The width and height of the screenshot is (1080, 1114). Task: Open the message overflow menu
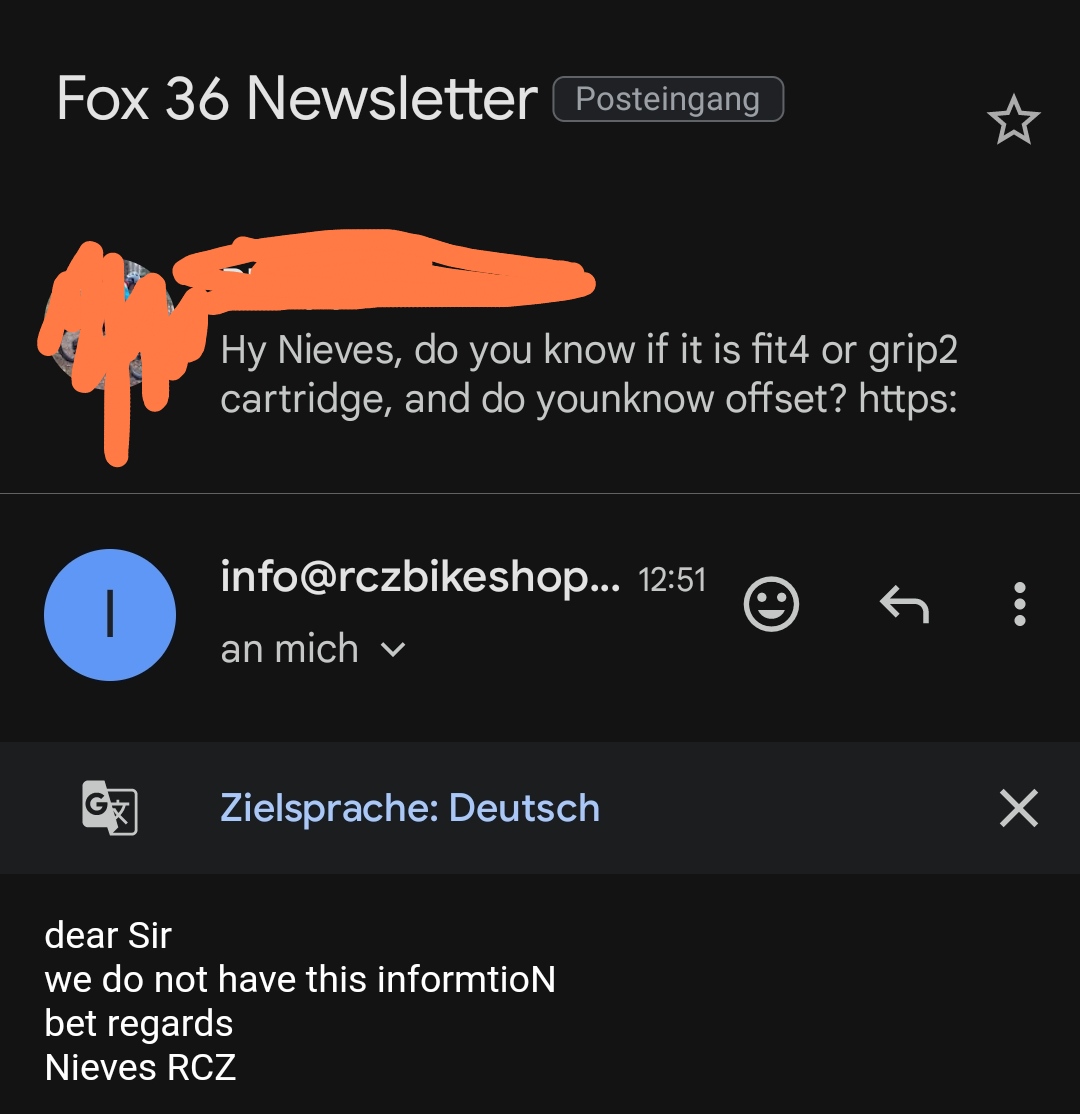(x=1019, y=605)
